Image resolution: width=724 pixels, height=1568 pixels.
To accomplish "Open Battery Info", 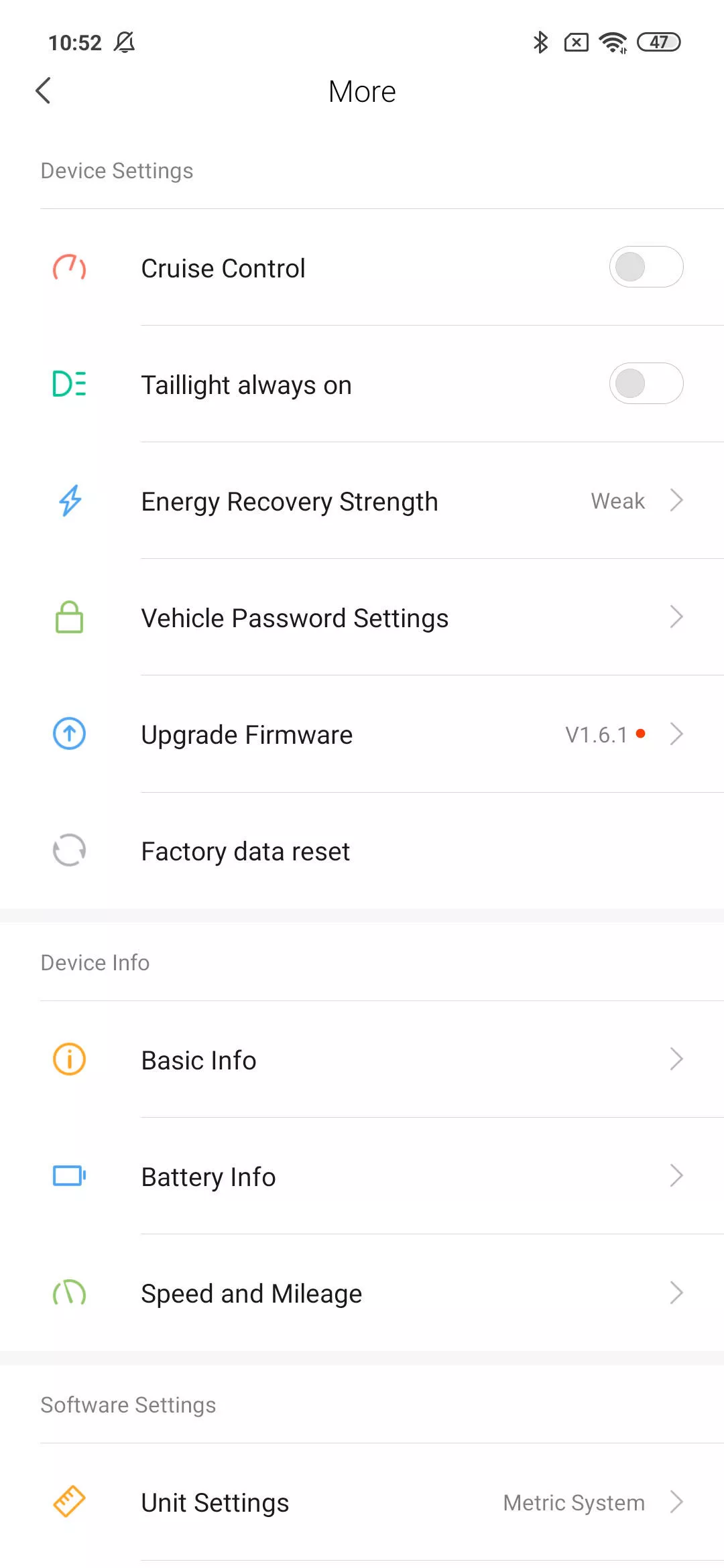I will [362, 1176].
